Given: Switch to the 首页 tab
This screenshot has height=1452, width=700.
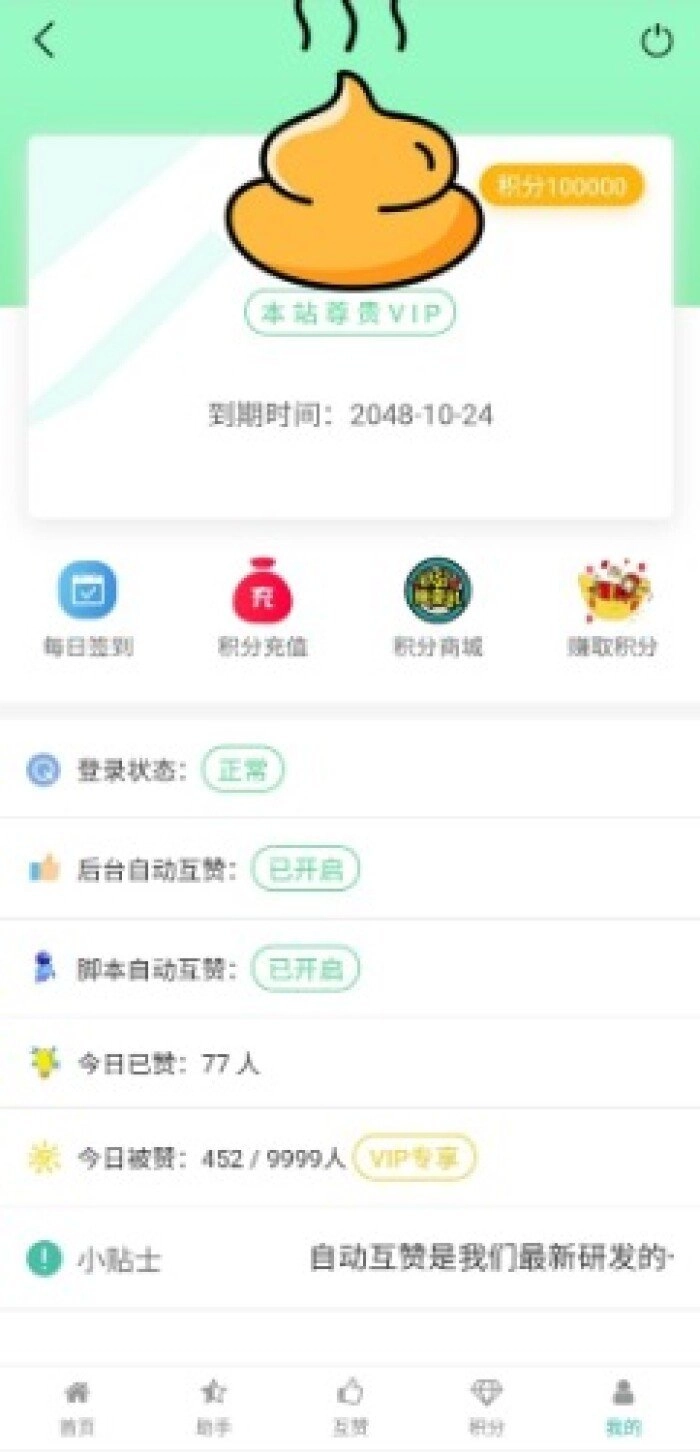Looking at the screenshot, I should coord(77,1407).
